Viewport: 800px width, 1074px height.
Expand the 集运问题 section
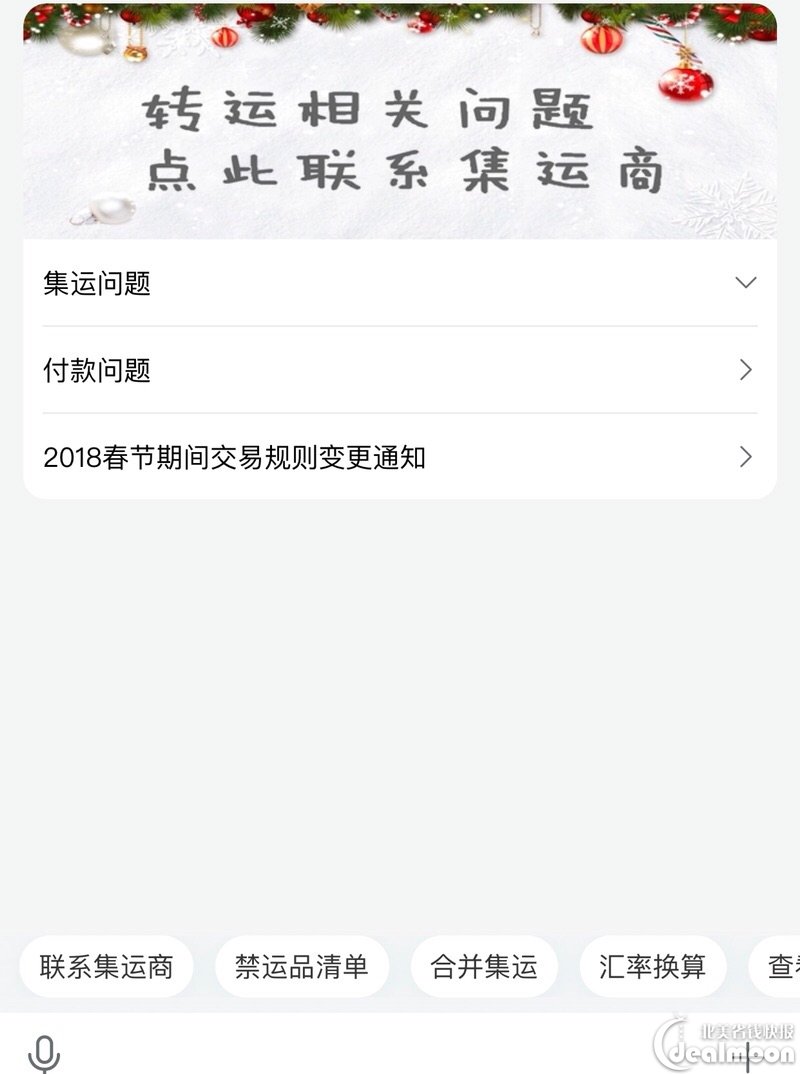(x=400, y=283)
